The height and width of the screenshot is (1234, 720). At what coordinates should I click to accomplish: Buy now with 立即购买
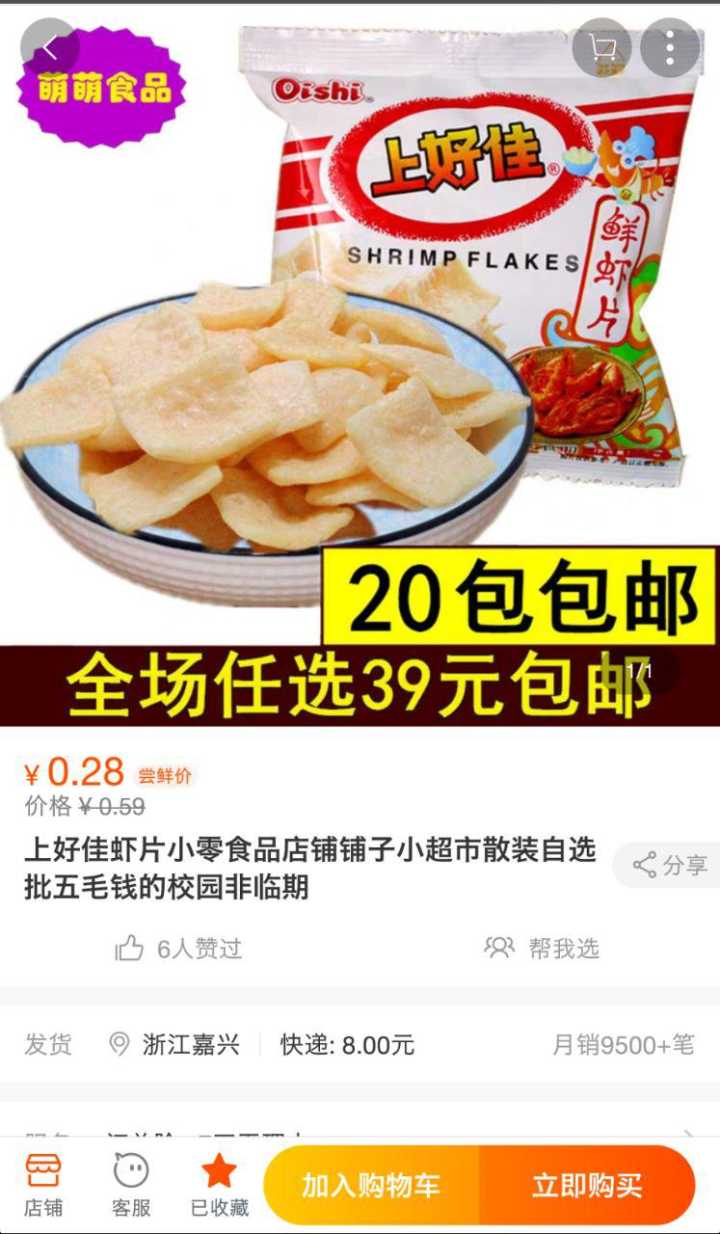tap(587, 1186)
